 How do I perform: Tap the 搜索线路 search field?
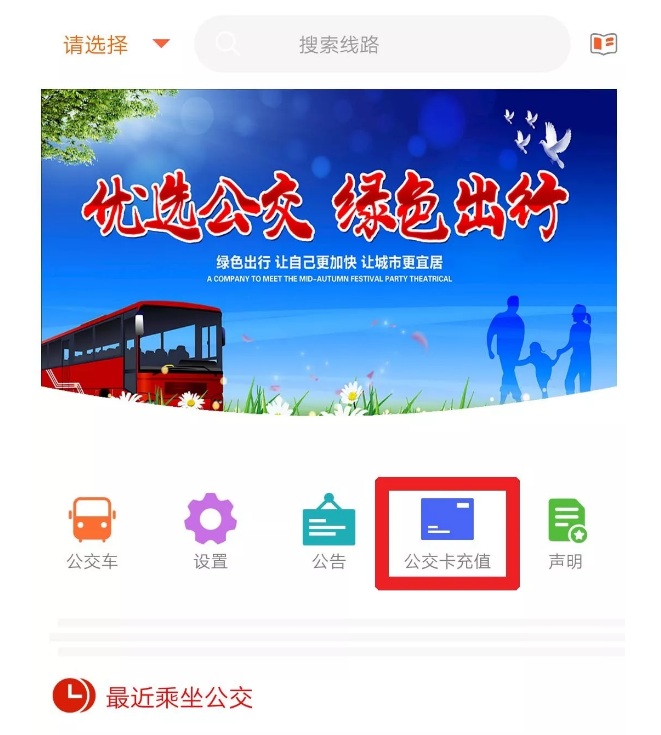pyautogui.click(x=382, y=45)
